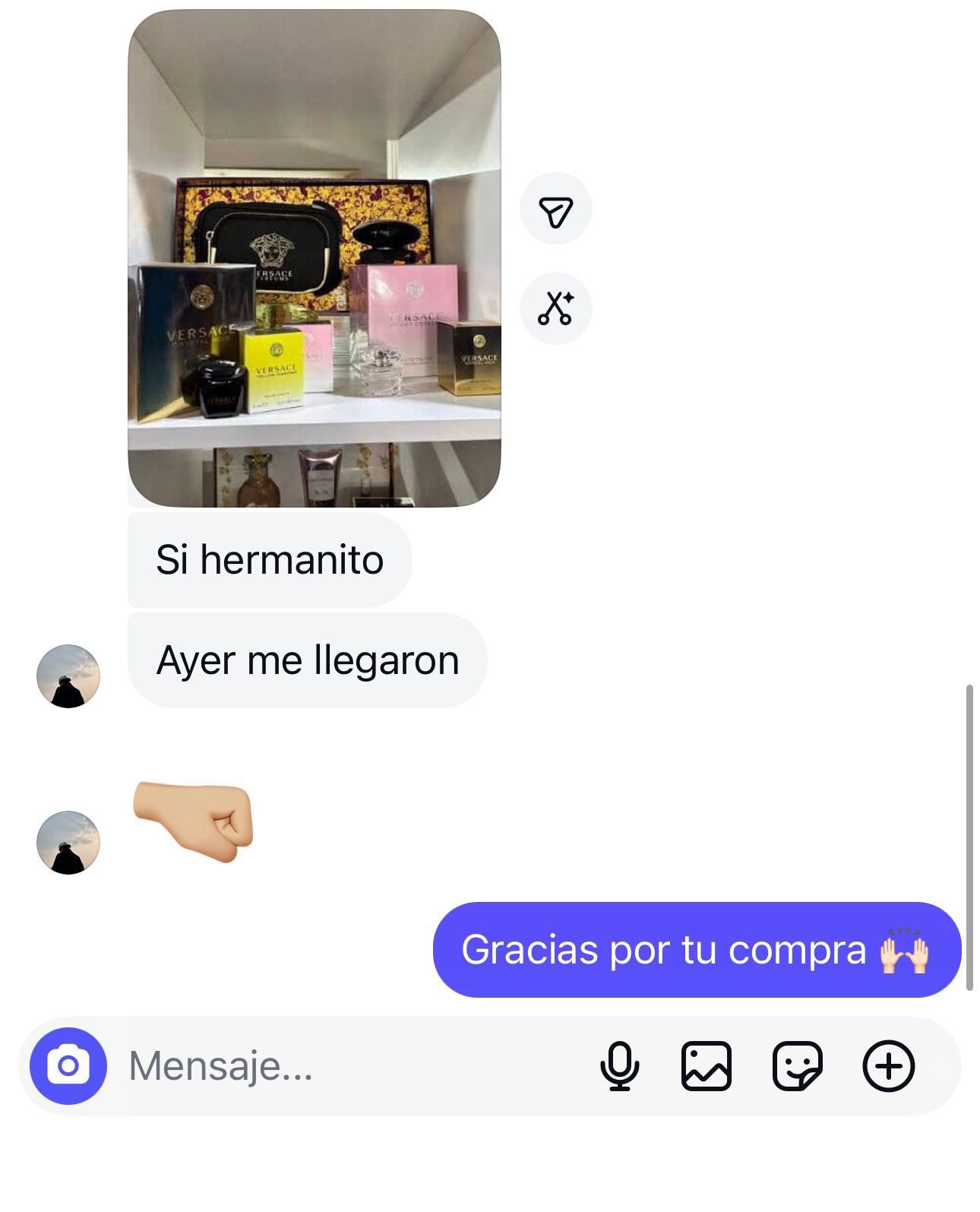View sender's profile picture beside fist emoji
The width and height of the screenshot is (980, 1212).
point(68,842)
